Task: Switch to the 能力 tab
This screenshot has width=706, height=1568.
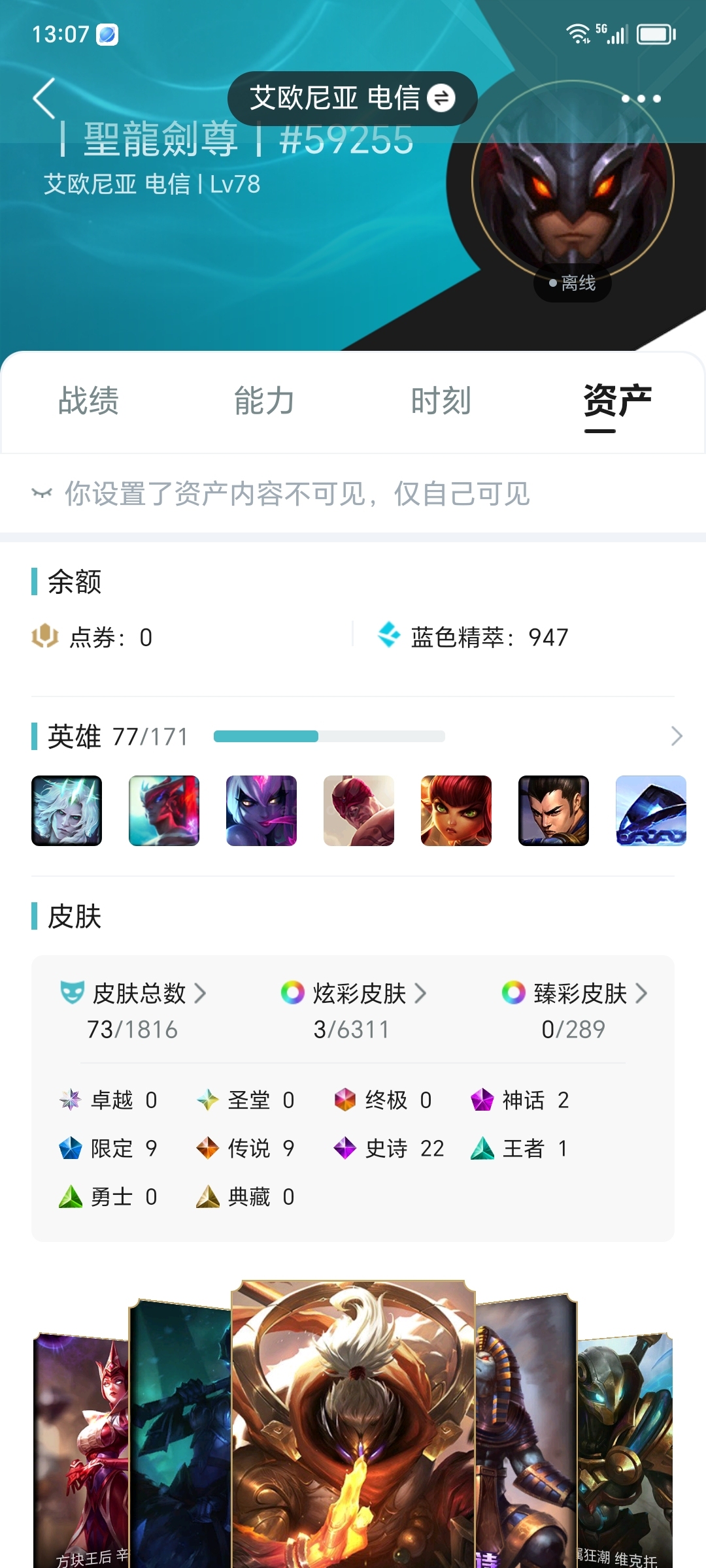Action: (265, 400)
